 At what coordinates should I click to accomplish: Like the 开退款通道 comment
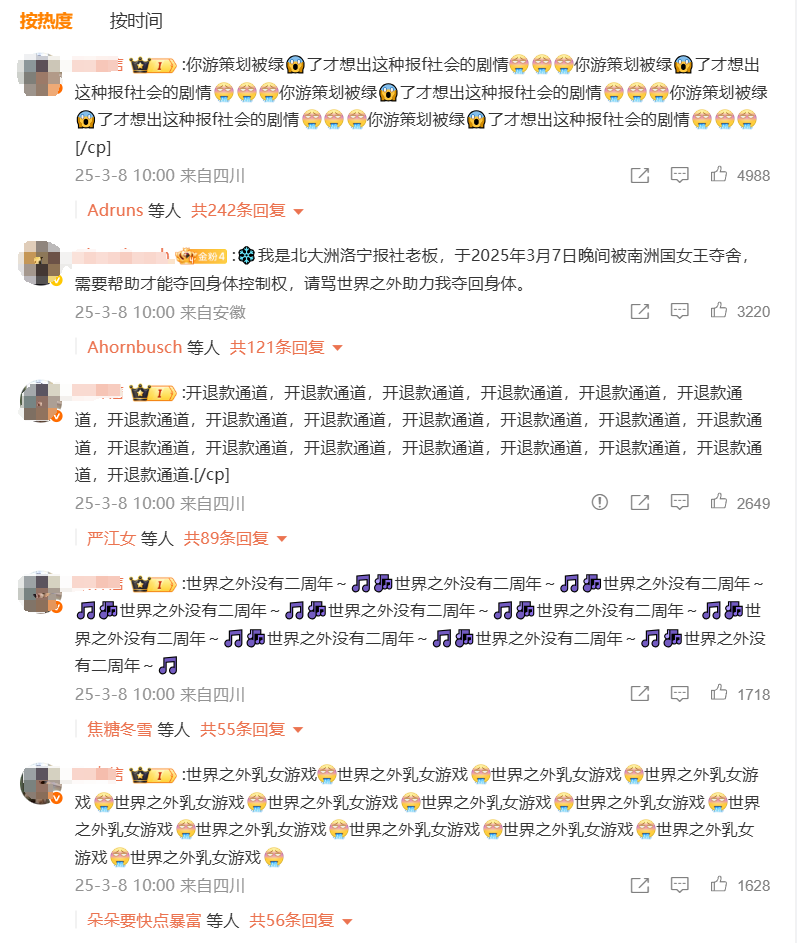719,503
